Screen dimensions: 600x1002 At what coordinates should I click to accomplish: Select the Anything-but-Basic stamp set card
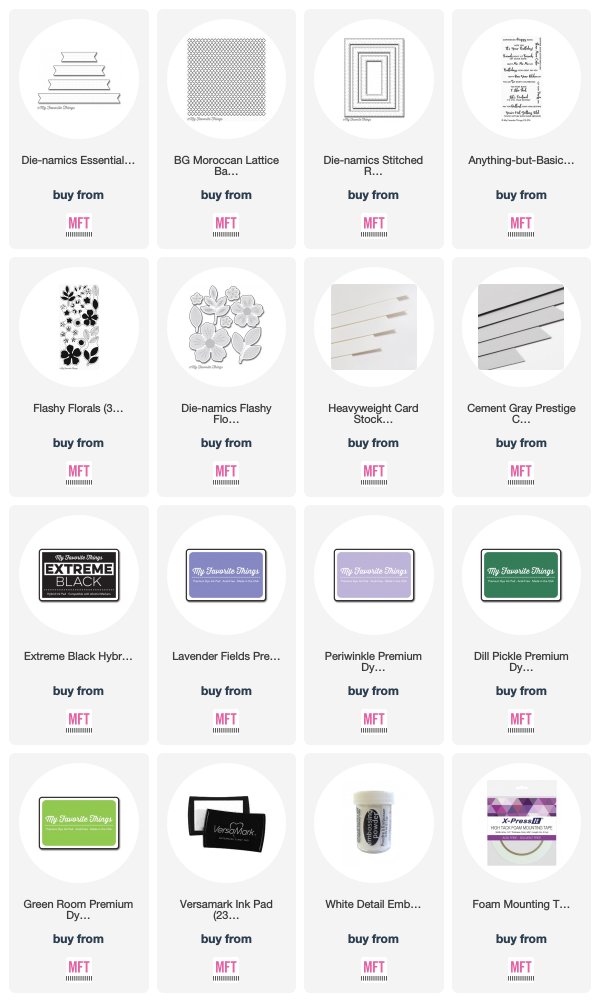[521, 129]
